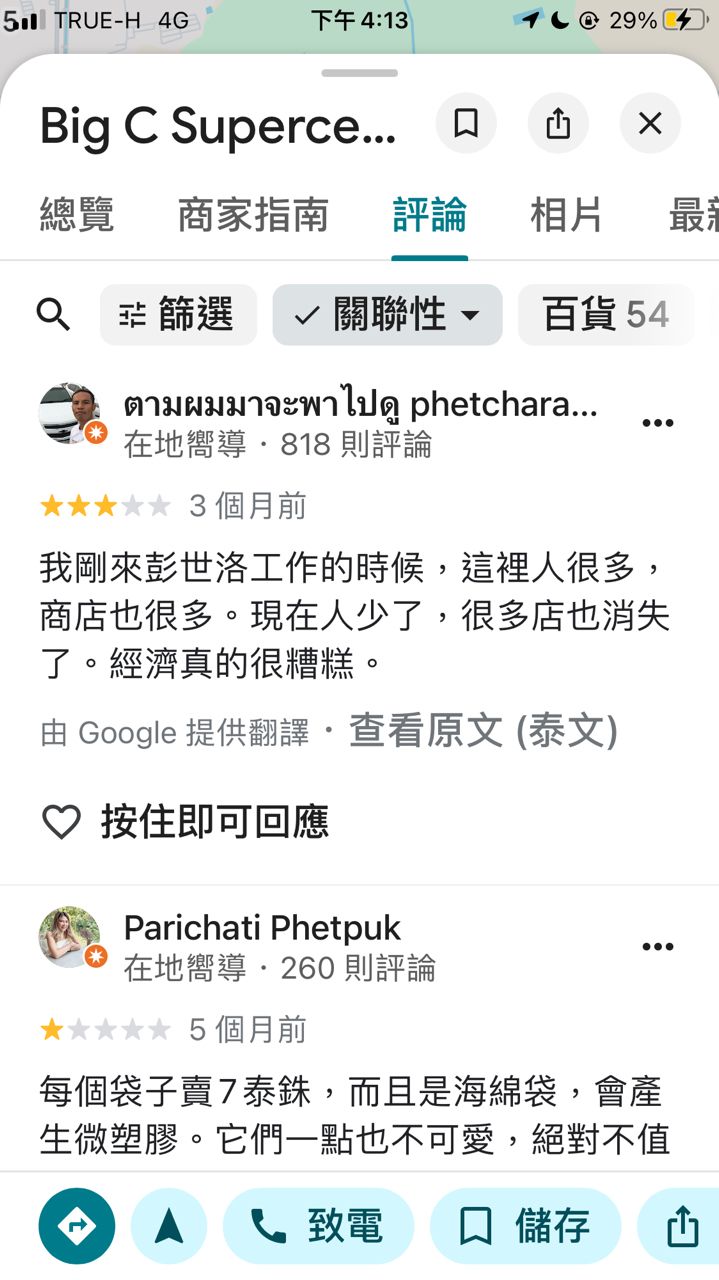
Task: Search within reviews using the magnifier icon
Action: coord(53,315)
